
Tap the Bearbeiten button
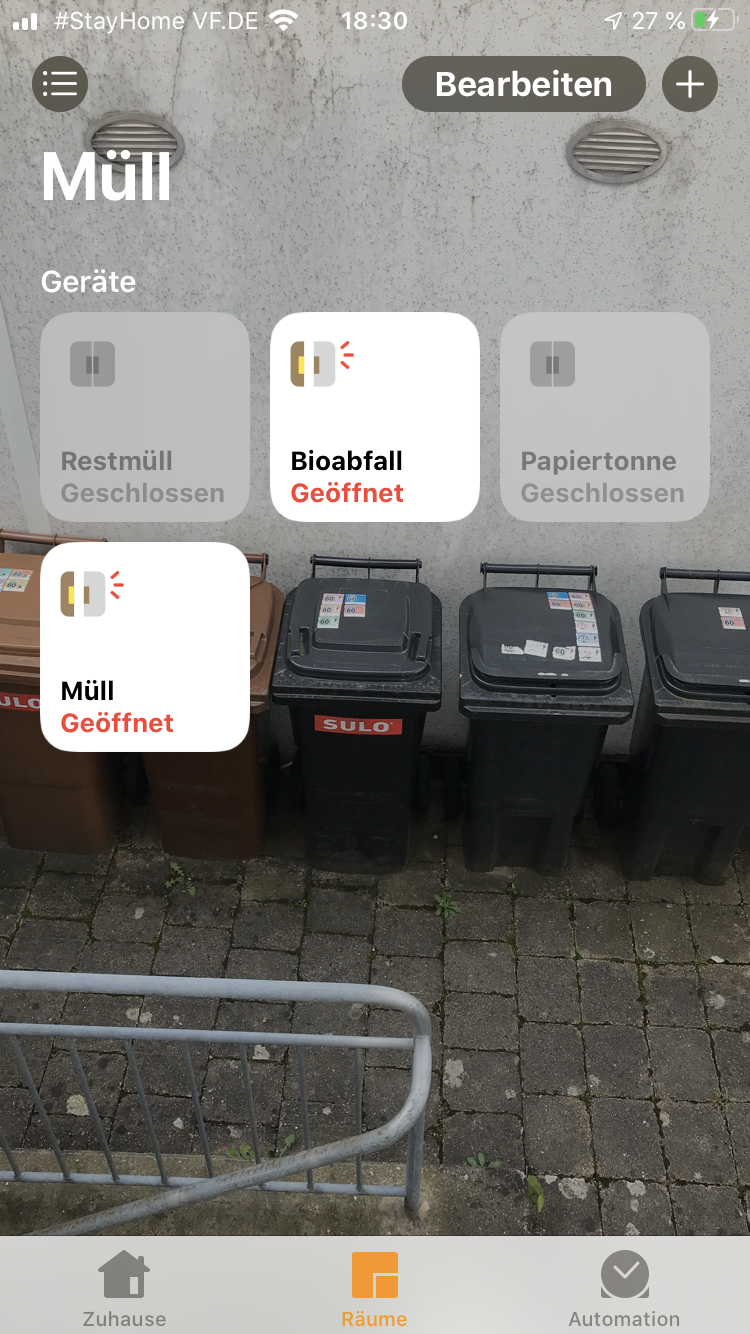523,84
